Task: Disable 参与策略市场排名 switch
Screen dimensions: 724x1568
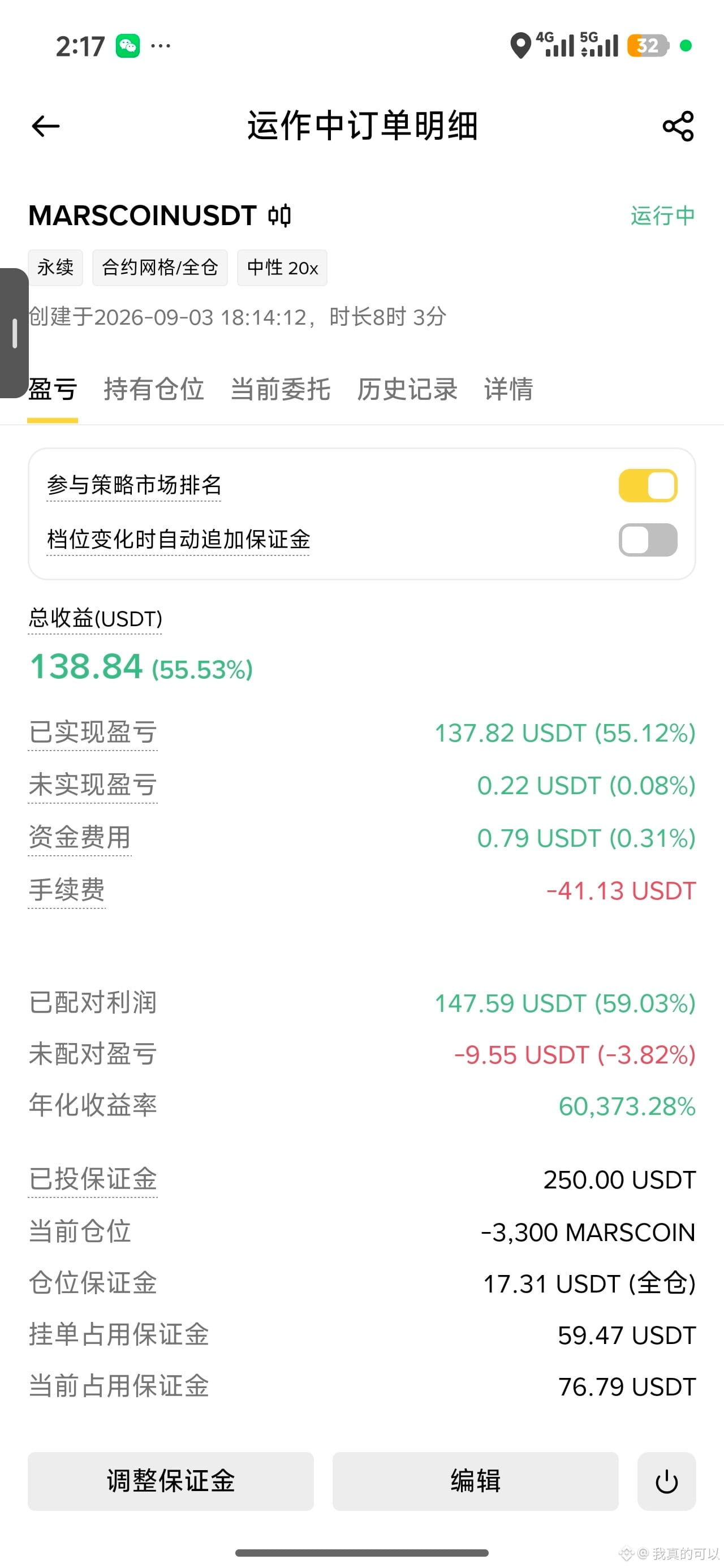Action: [648, 485]
